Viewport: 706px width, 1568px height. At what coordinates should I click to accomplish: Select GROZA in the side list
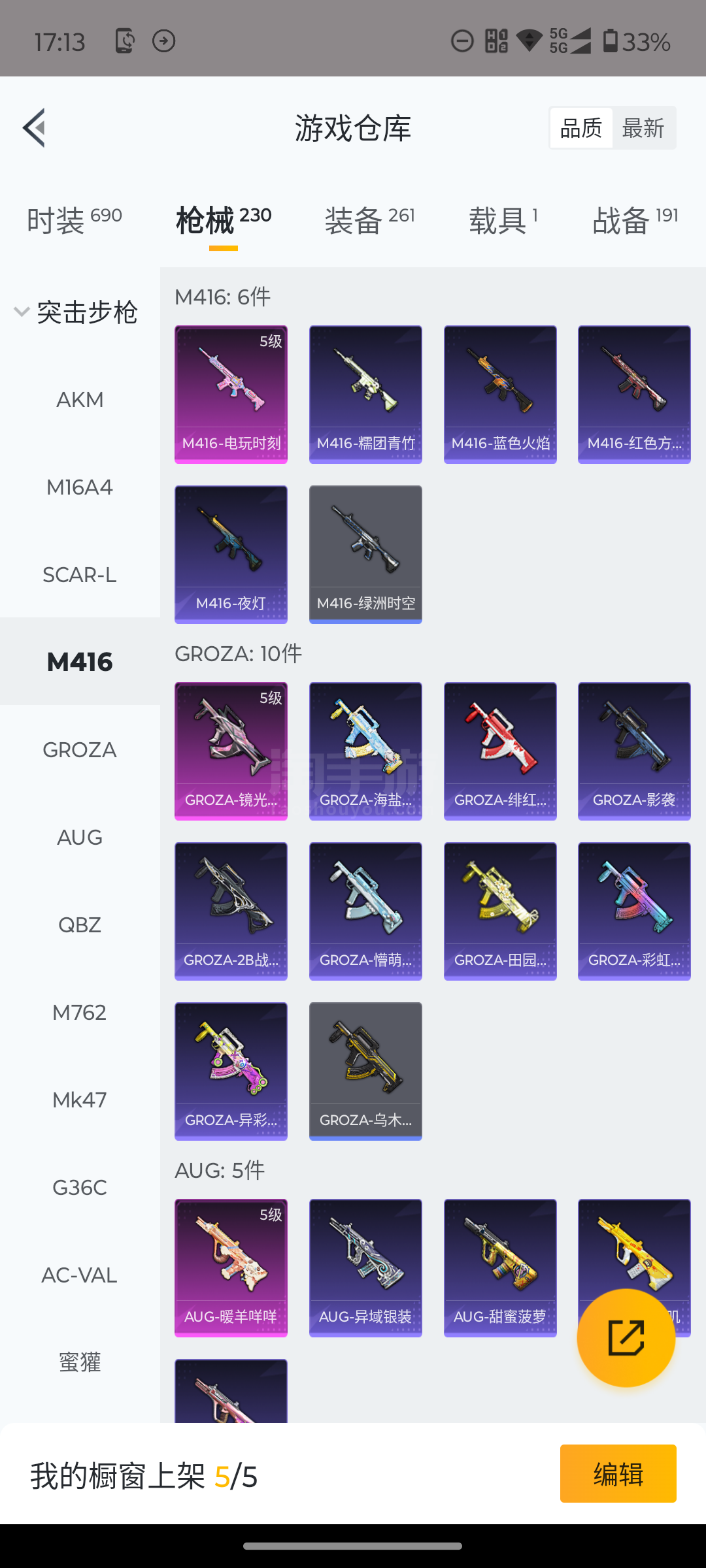[80, 749]
